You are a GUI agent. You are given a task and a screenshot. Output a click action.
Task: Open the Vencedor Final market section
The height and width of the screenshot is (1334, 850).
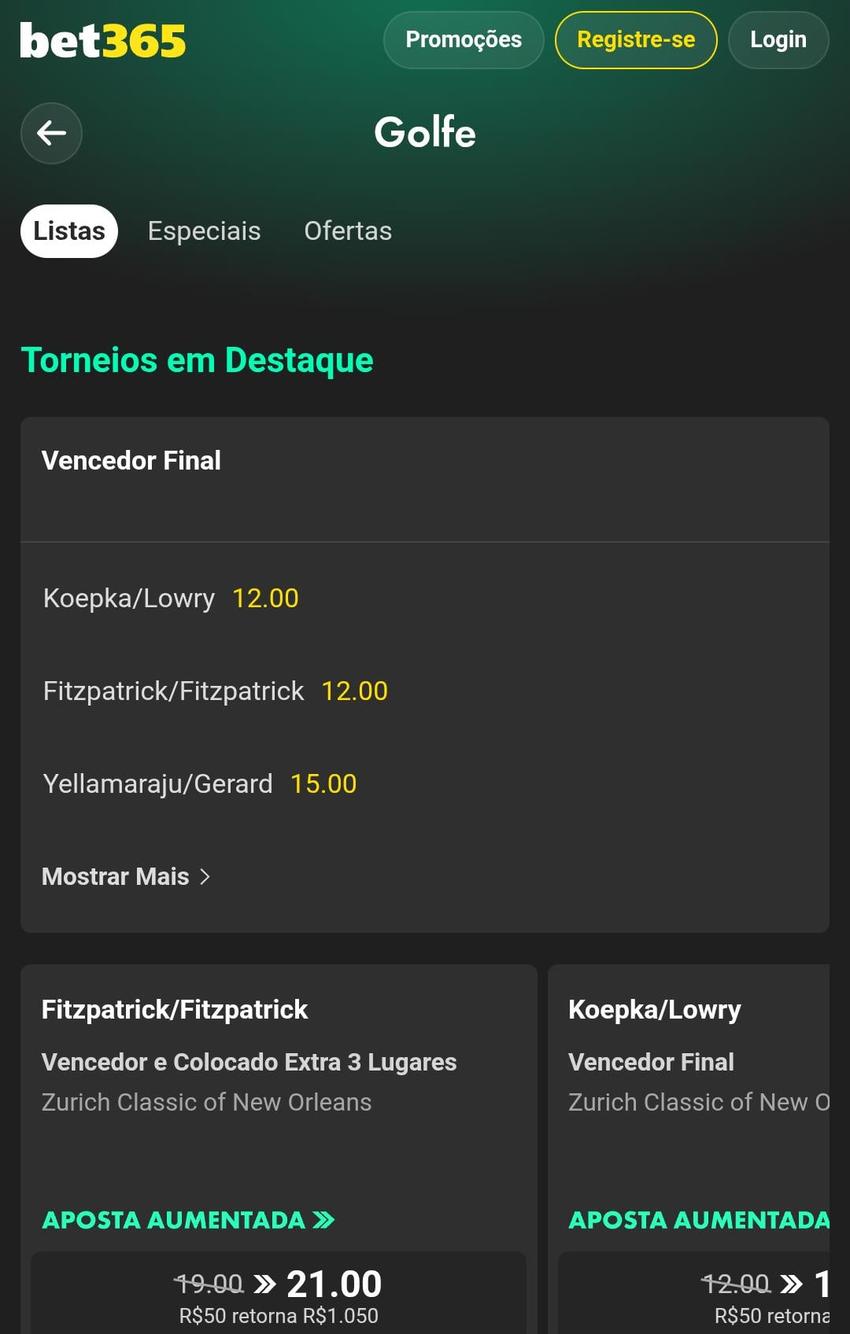130,460
